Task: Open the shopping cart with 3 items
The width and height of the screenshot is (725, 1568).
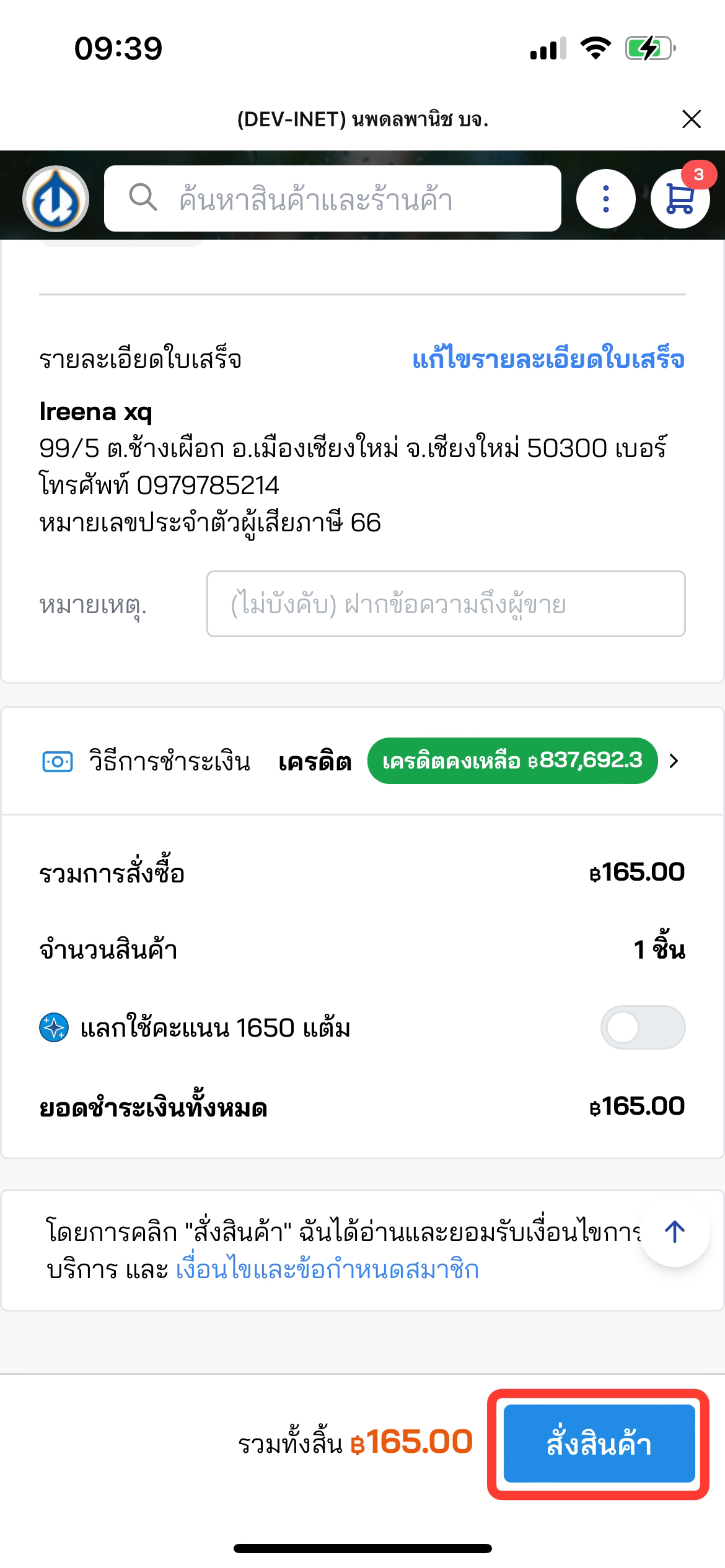Action: click(680, 199)
